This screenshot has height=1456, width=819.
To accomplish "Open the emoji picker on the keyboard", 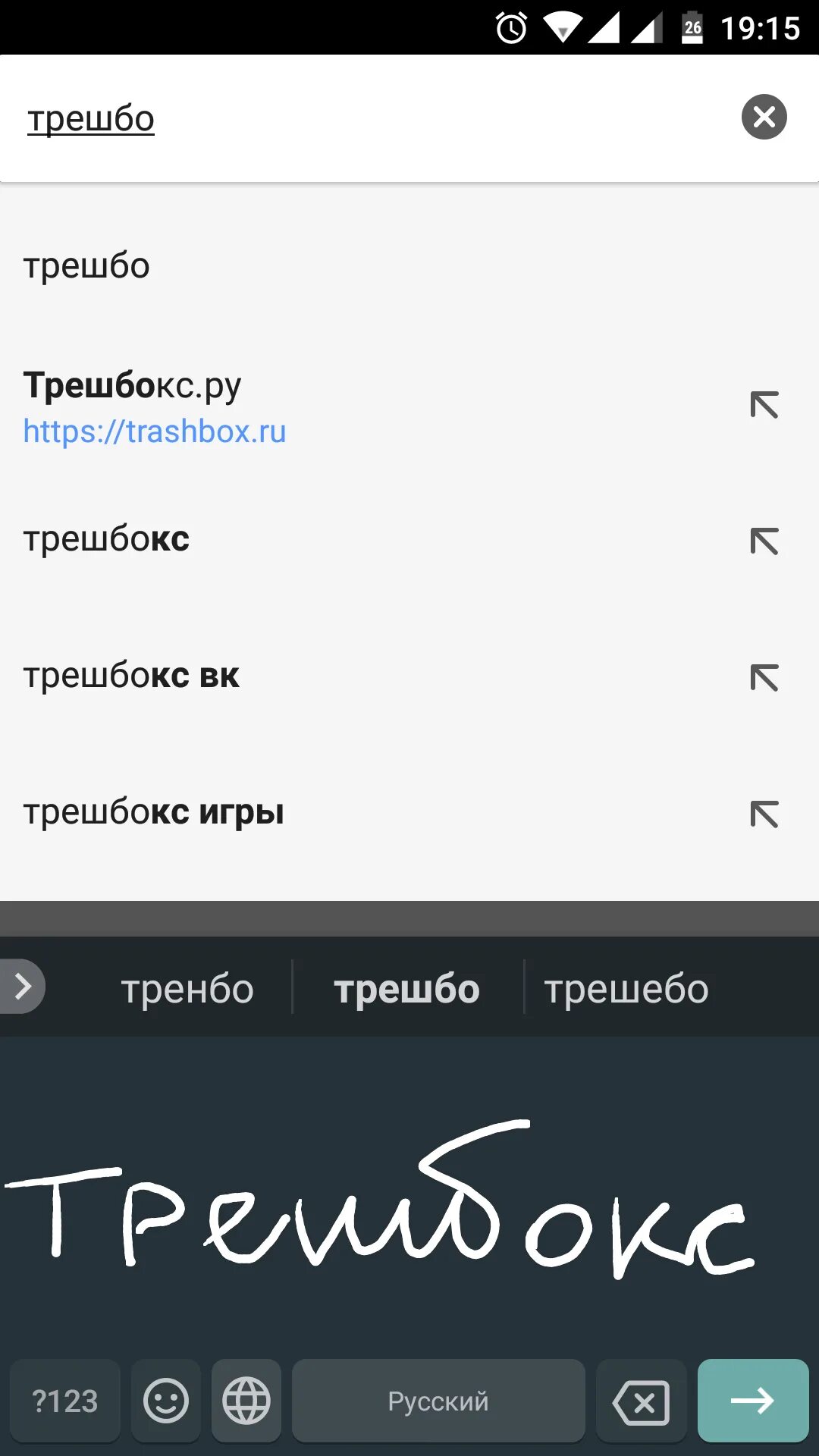I will 165,1400.
